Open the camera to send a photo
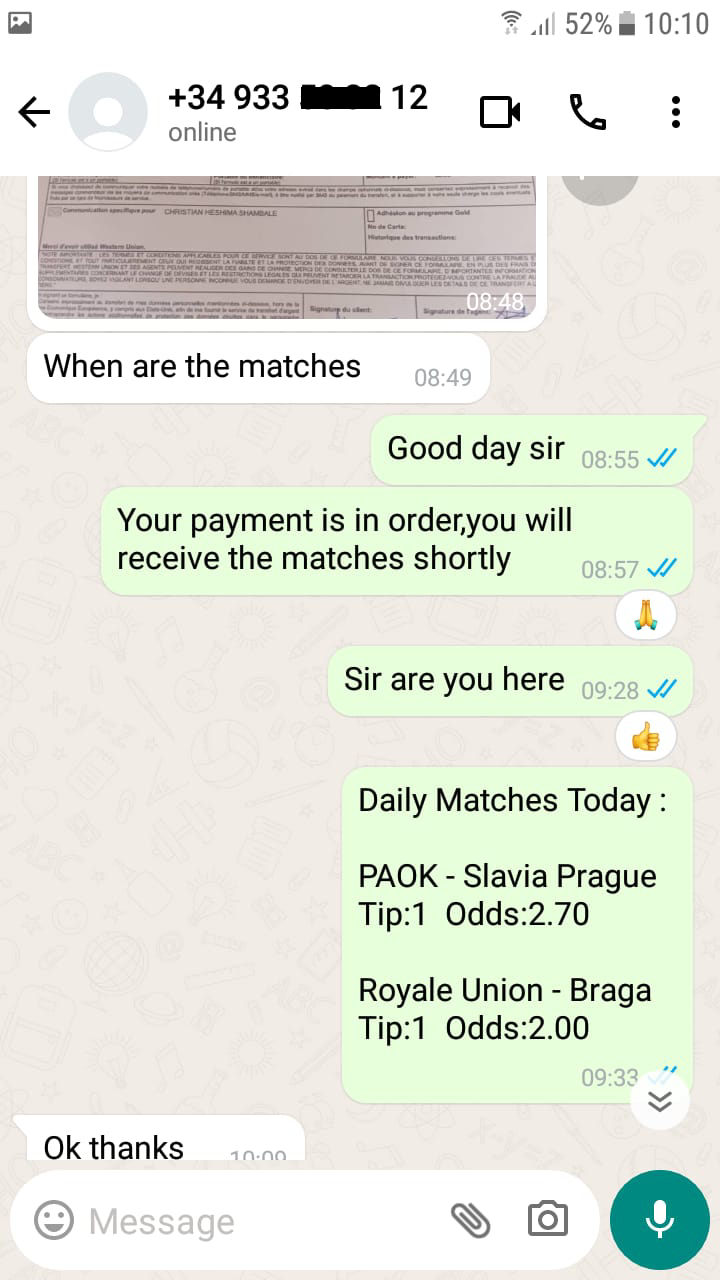720x1280 pixels. coord(547,1219)
